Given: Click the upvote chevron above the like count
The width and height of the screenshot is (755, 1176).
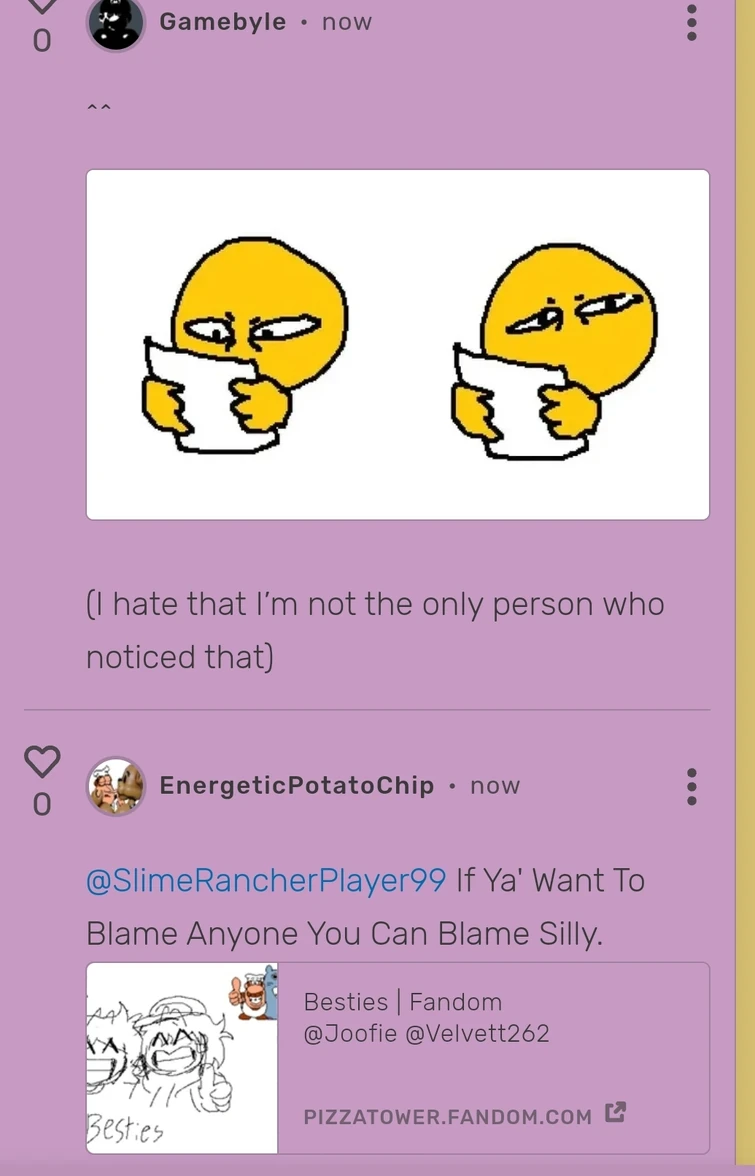Looking at the screenshot, I should pyautogui.click(x=42, y=7).
